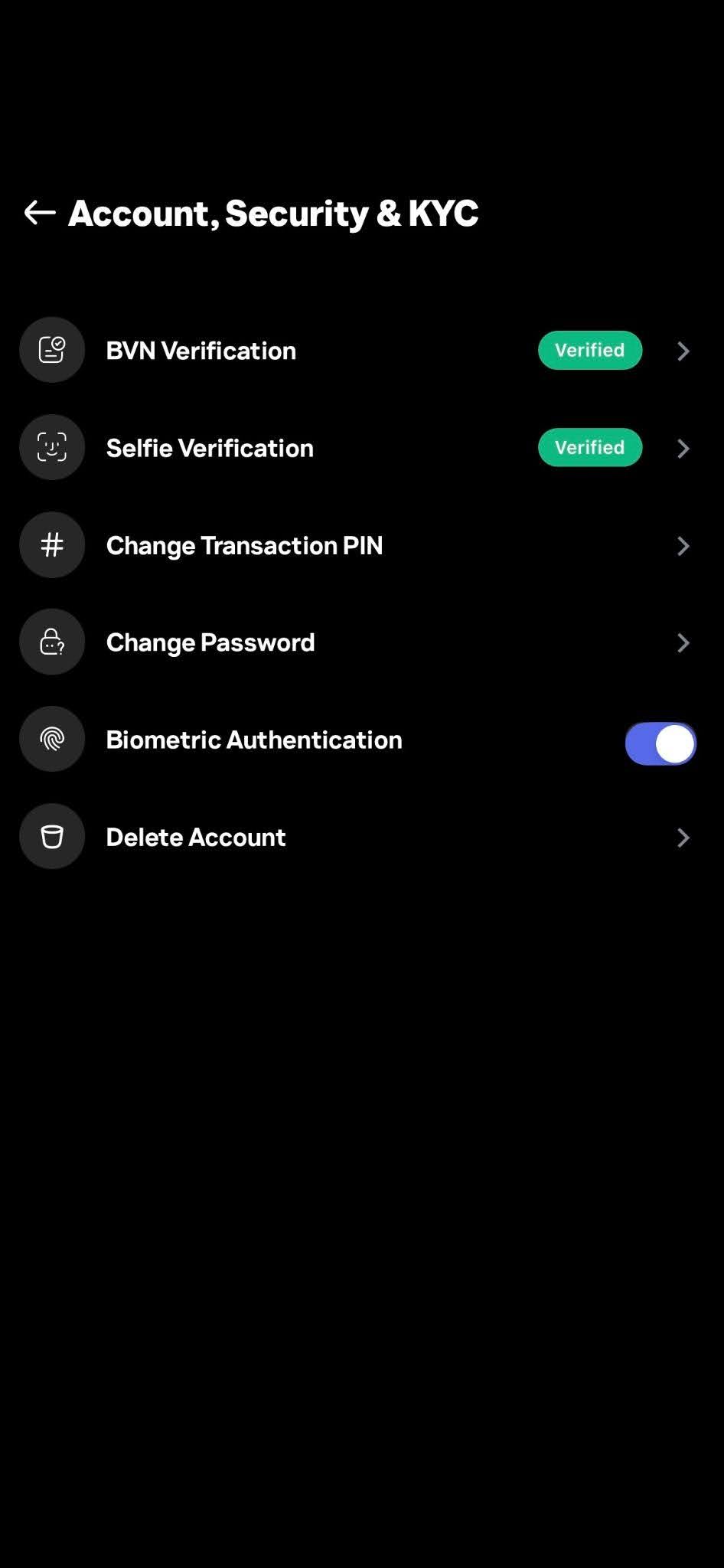
Task: Open the Change Password settings row
Action: pyautogui.click(x=306, y=642)
